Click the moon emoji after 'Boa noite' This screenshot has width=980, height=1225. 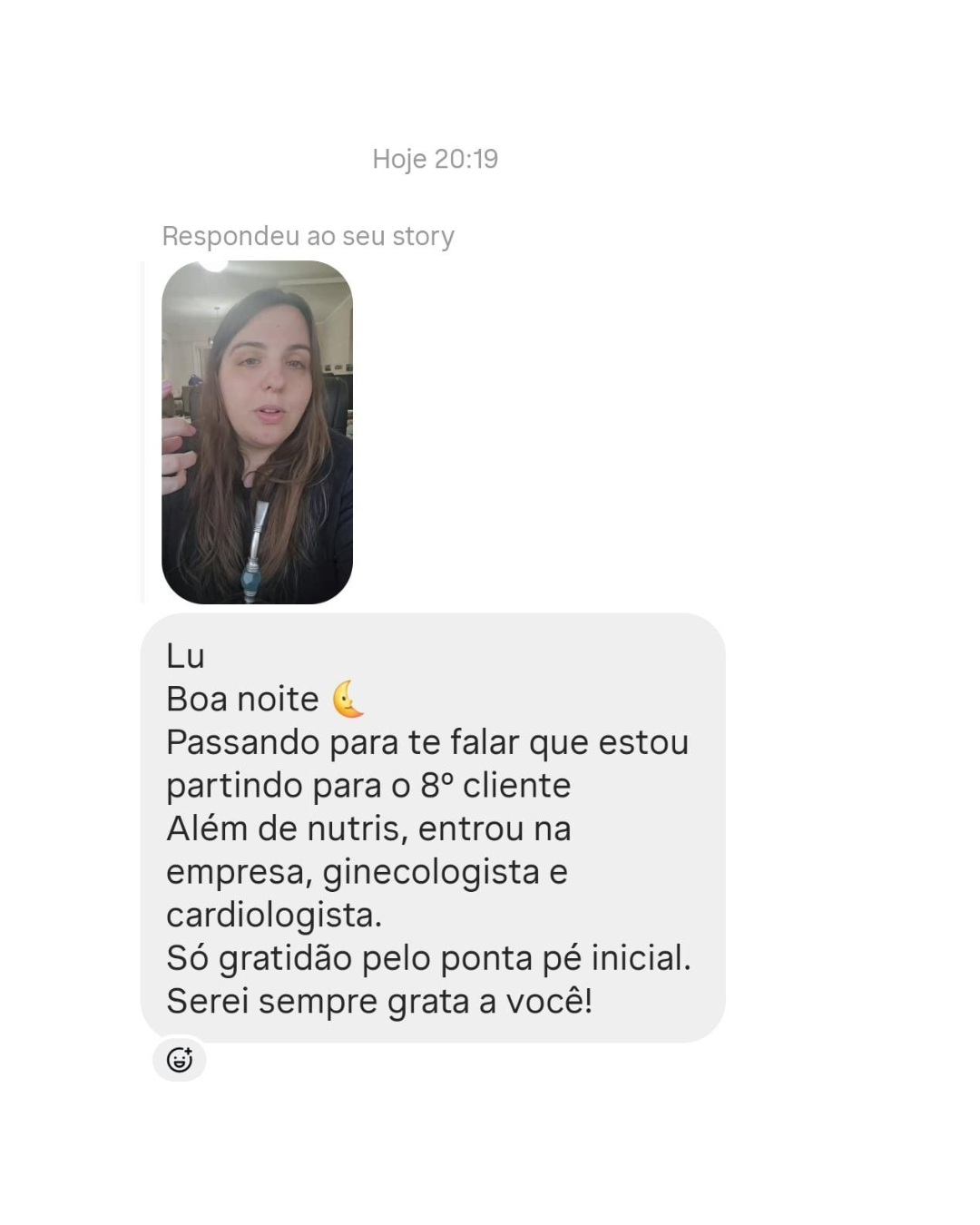tap(348, 699)
